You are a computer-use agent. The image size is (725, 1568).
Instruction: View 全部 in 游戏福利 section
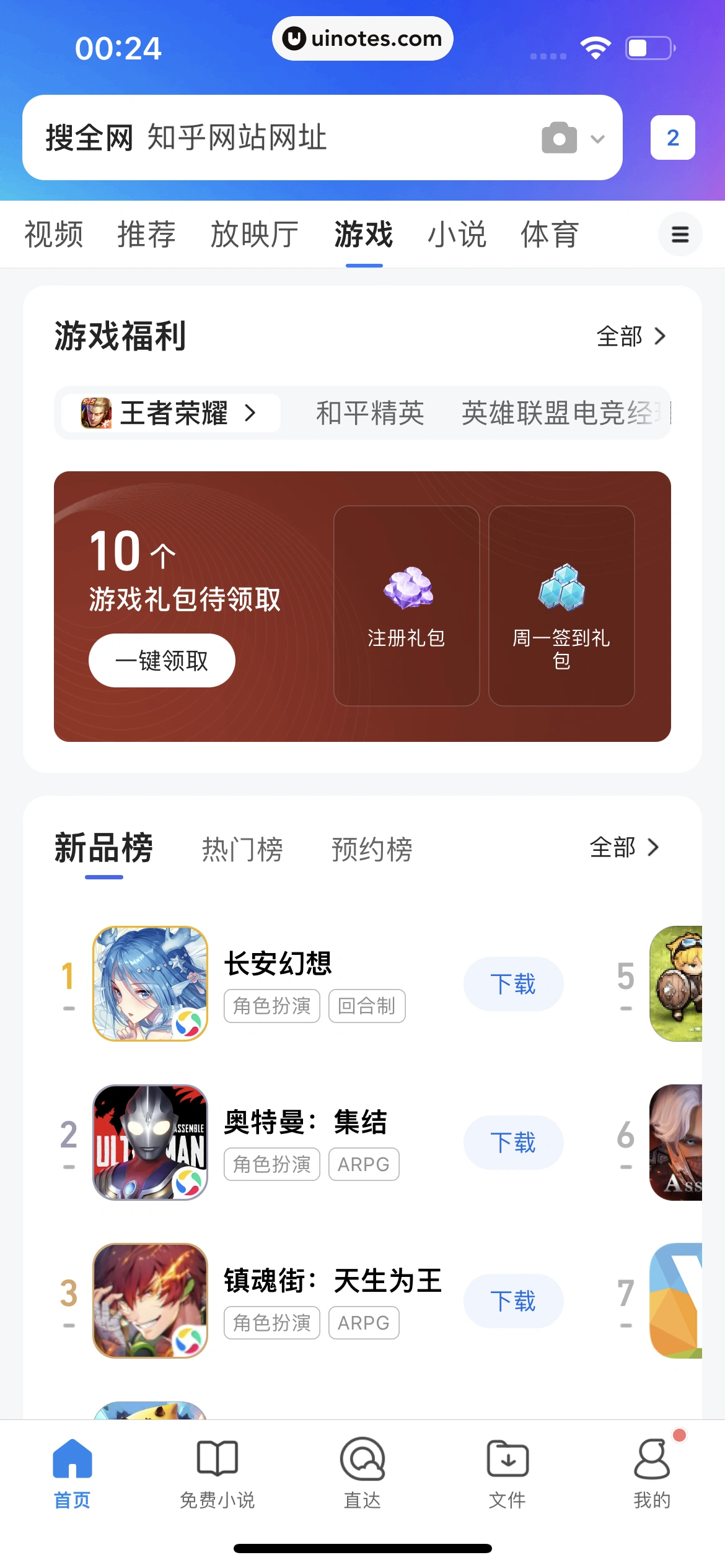(x=631, y=336)
